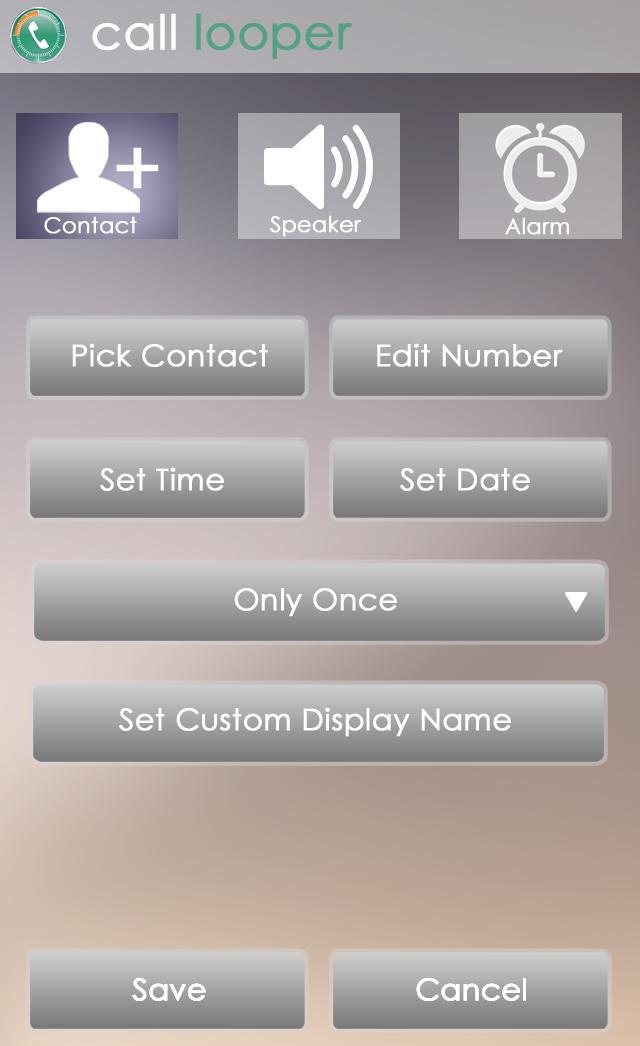This screenshot has width=640, height=1046.
Task: Switch to the Speaker tab
Action: tap(318, 176)
